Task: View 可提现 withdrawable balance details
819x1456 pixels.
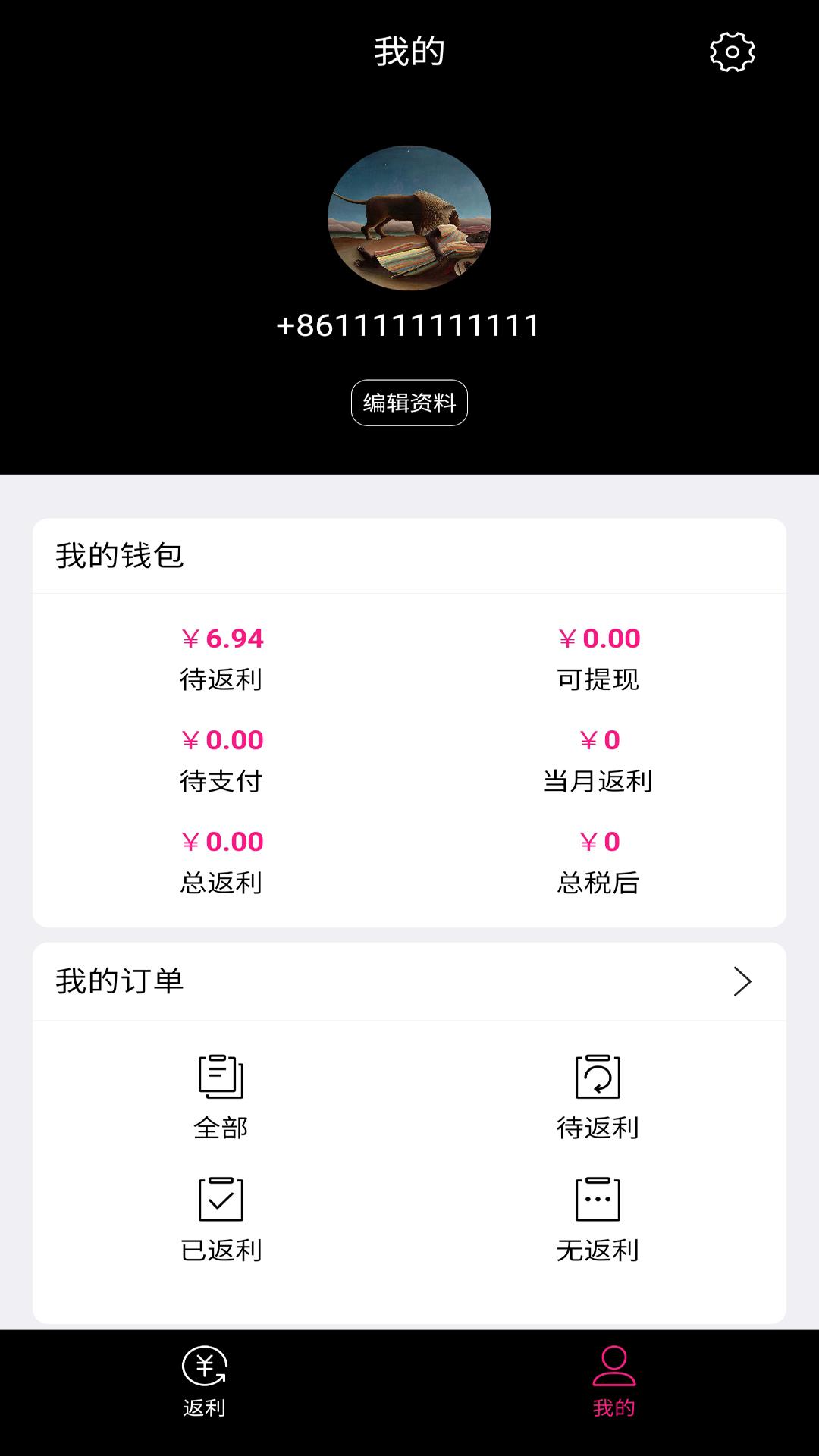Action: click(x=598, y=639)
